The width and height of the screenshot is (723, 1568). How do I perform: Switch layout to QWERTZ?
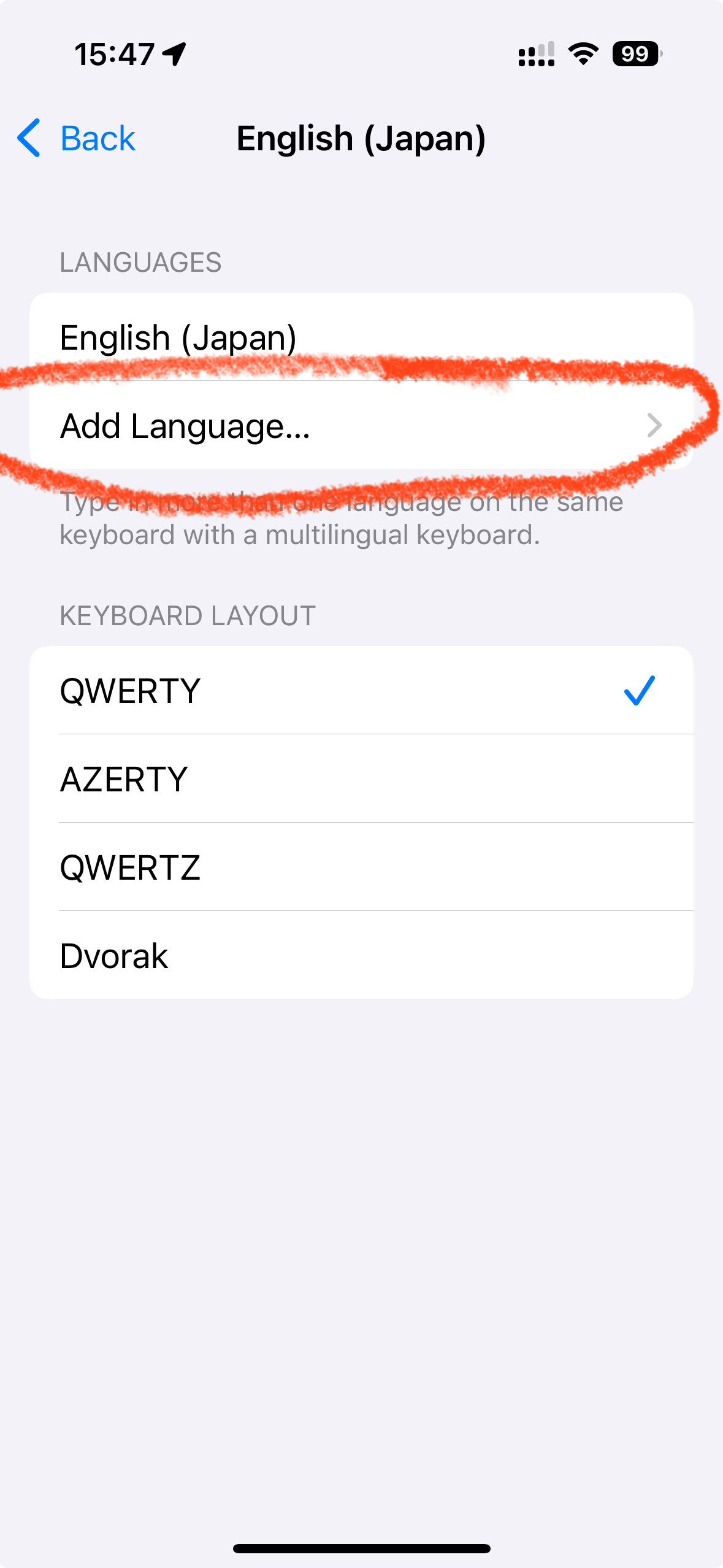tap(361, 867)
